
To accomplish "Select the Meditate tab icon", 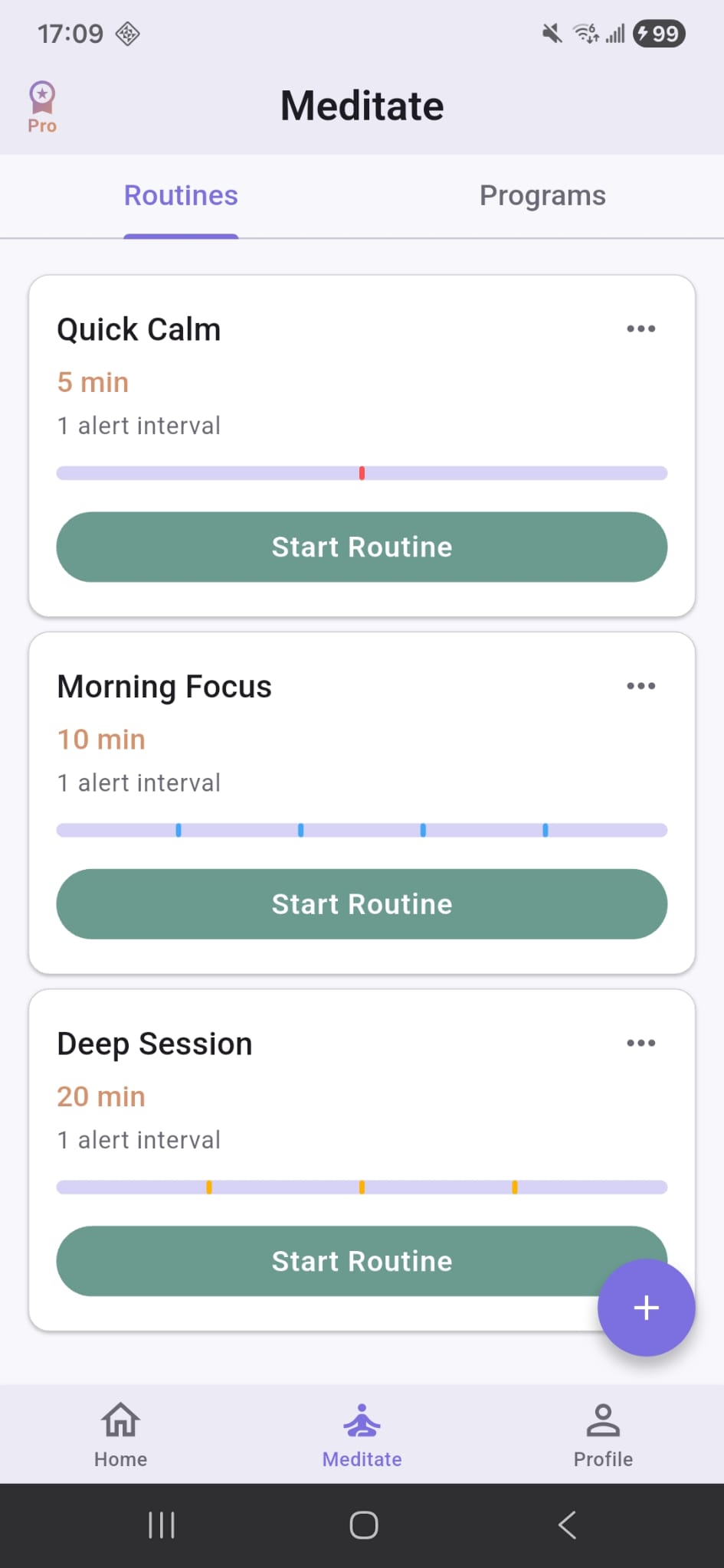I will pos(362,1421).
